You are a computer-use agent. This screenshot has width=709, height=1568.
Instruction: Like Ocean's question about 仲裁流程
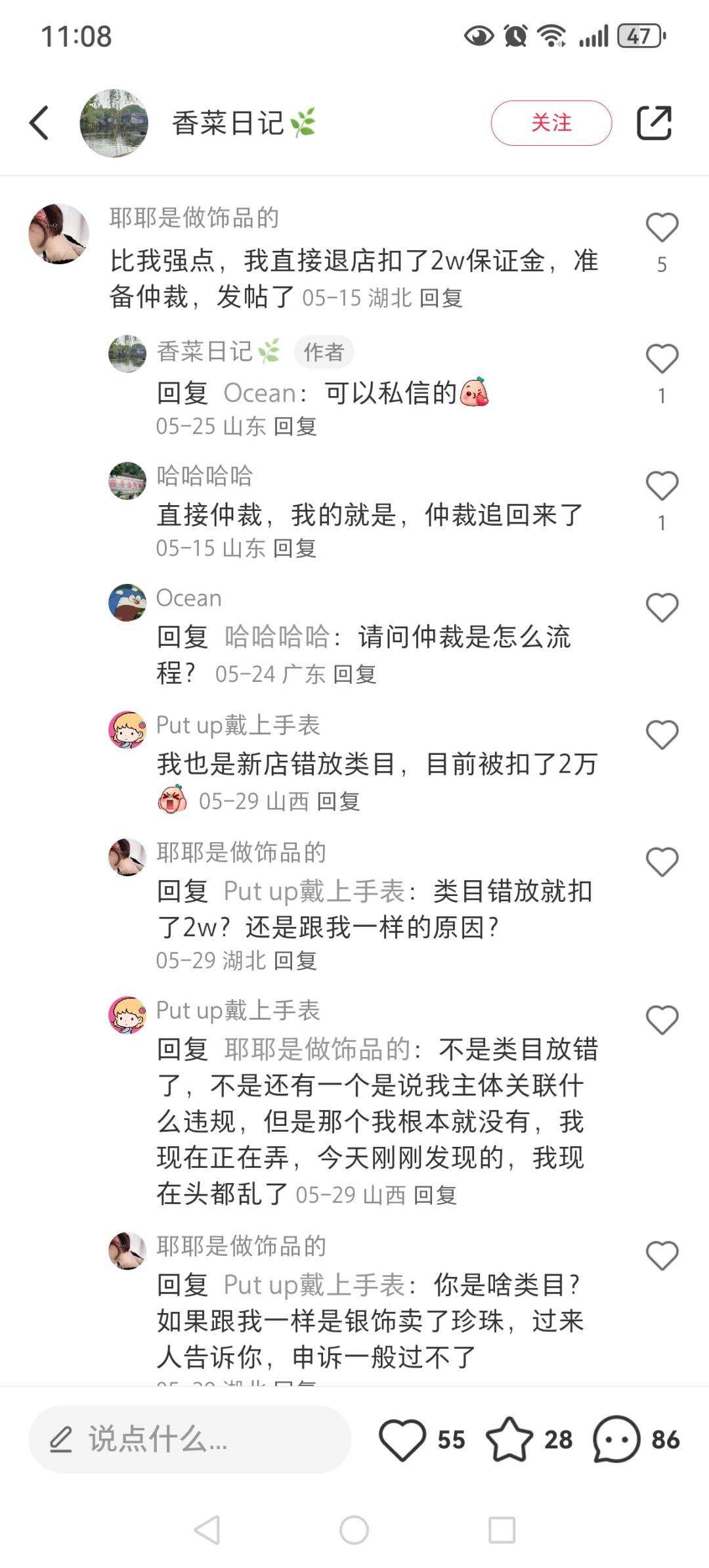pos(662,608)
